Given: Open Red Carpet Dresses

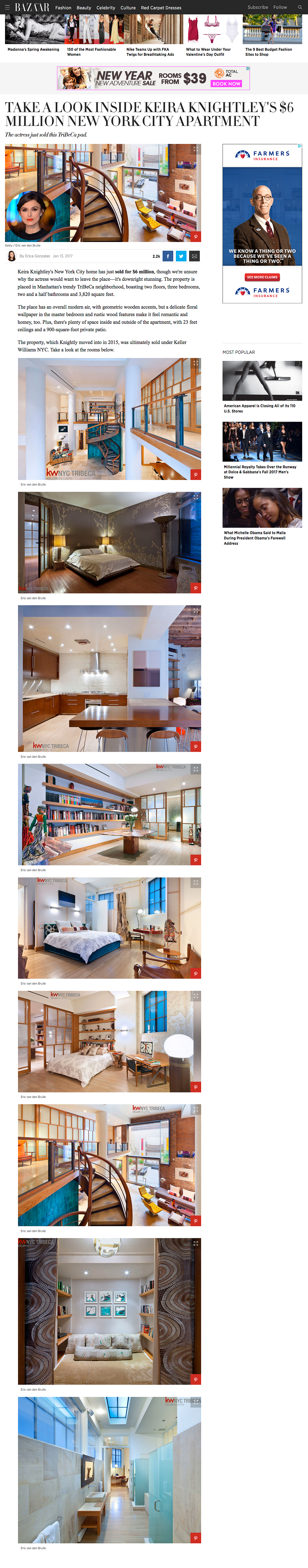Looking at the screenshot, I should tap(161, 8).
